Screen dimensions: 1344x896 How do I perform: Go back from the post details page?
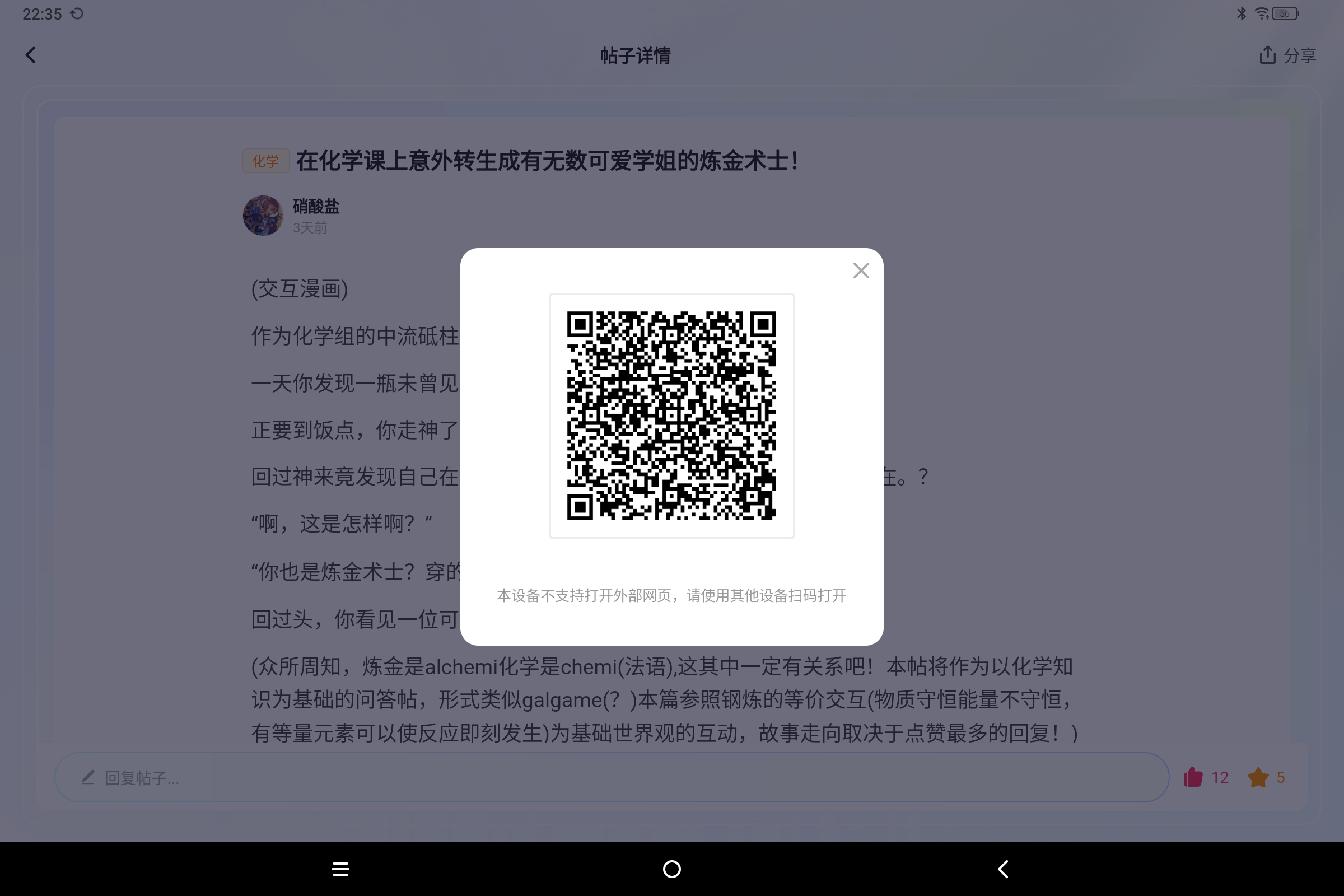coord(31,55)
